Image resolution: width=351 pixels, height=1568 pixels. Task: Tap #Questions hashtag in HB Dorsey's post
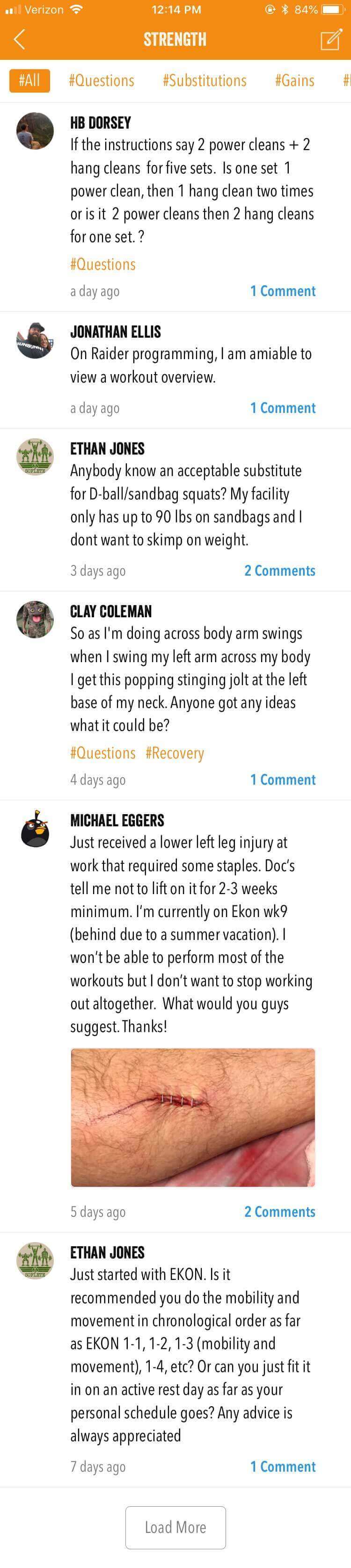(102, 264)
